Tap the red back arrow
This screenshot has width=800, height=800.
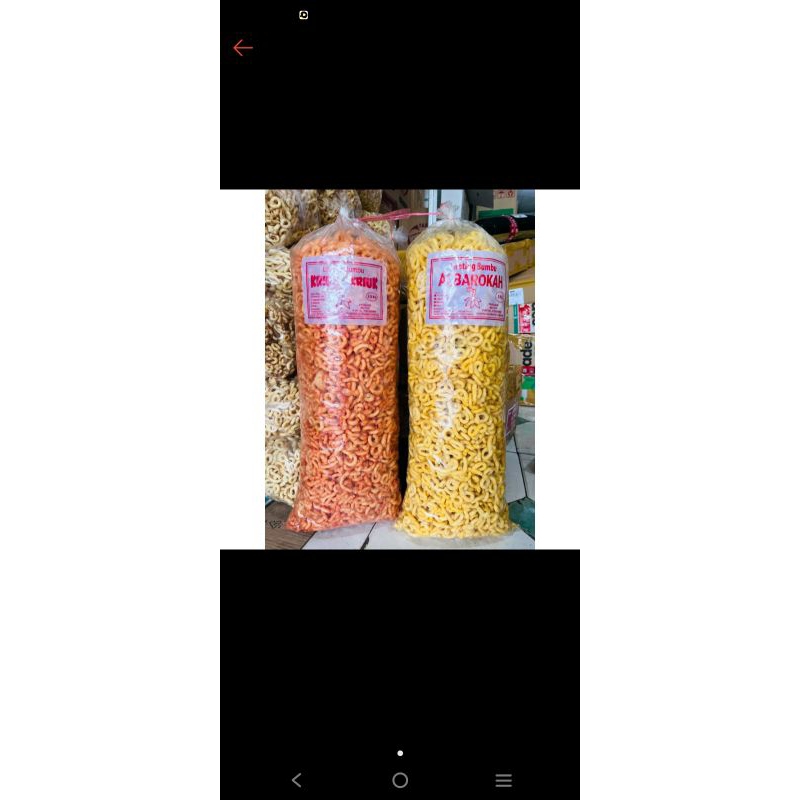pyautogui.click(x=243, y=48)
